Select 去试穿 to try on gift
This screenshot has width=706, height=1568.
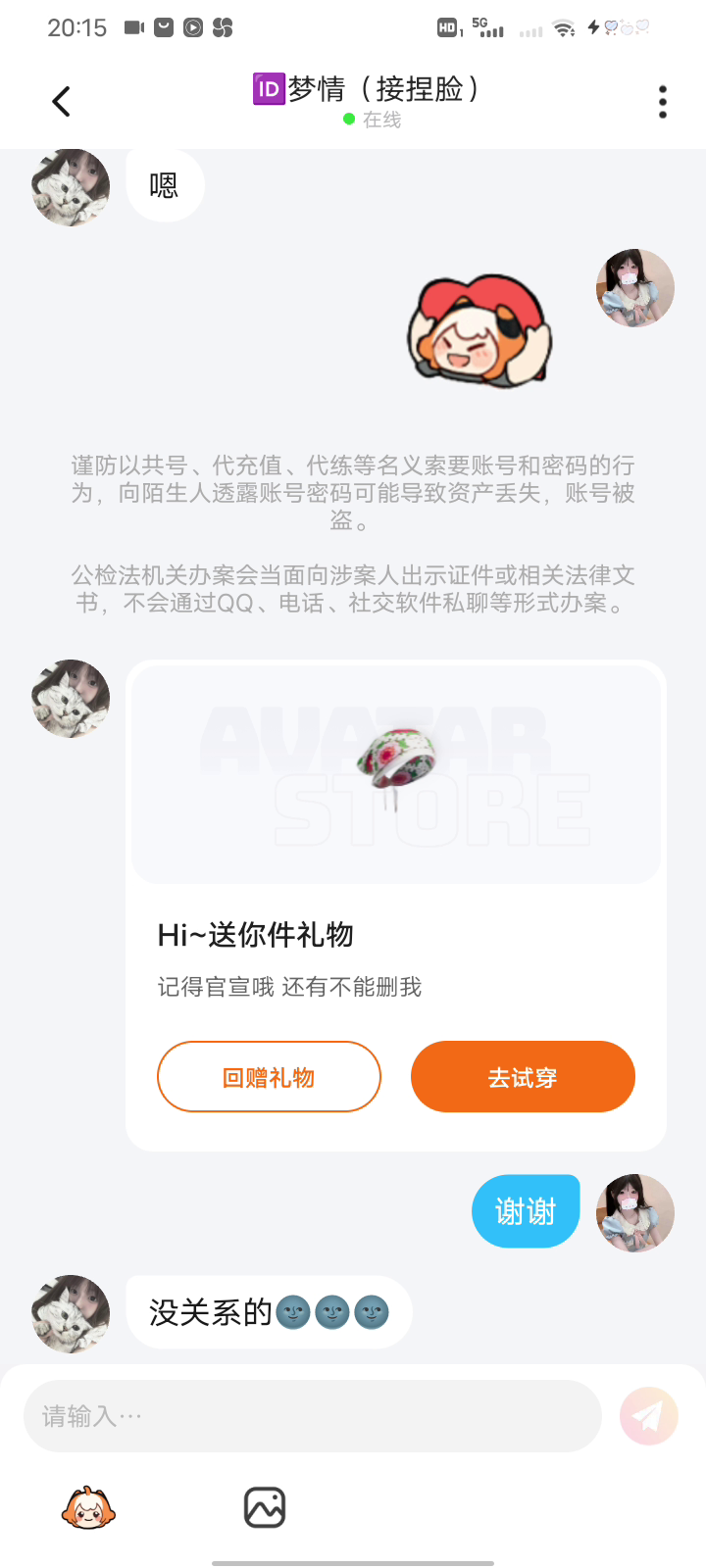pos(523,1077)
